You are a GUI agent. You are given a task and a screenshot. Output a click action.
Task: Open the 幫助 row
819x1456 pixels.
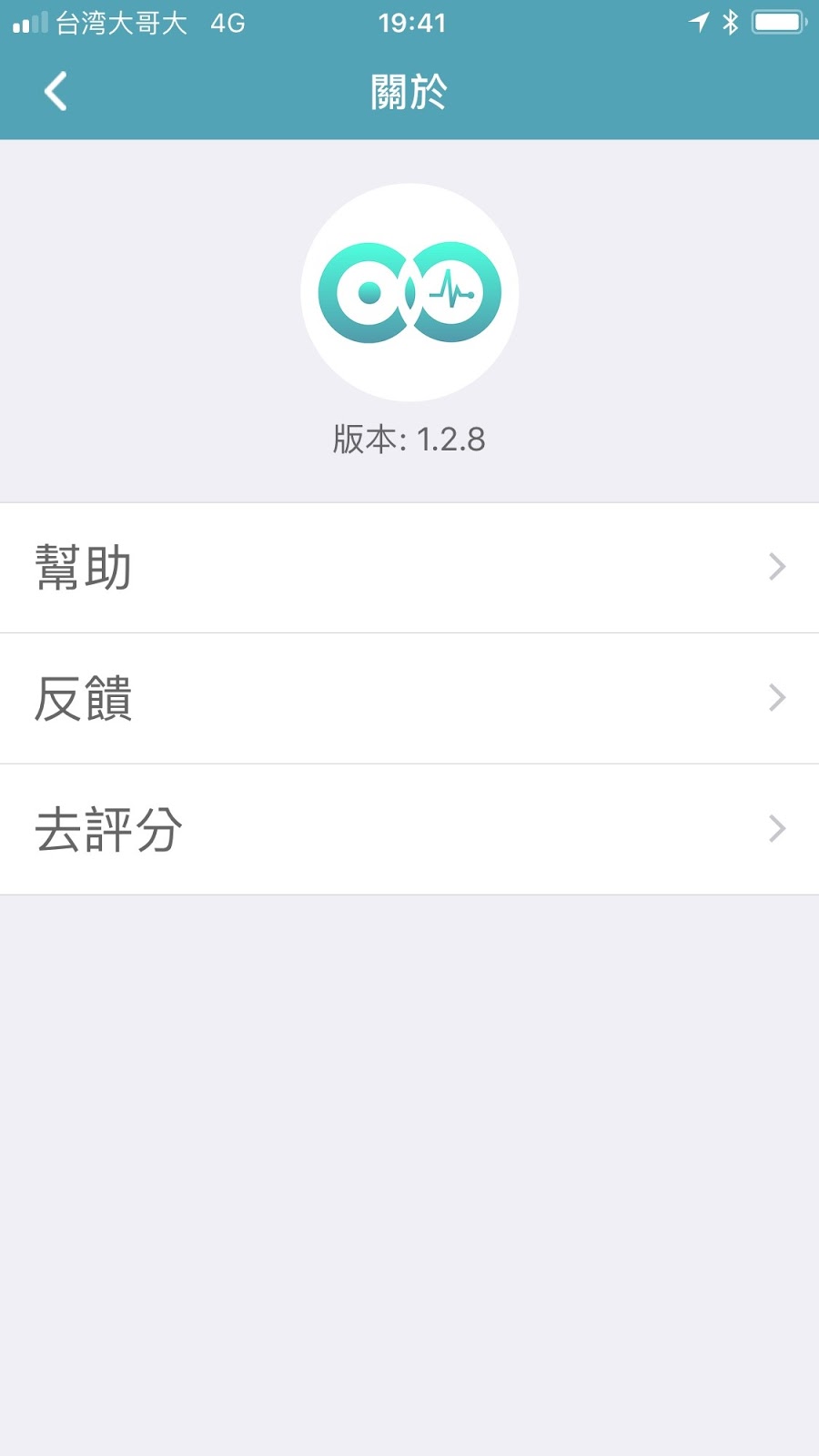pyautogui.click(x=409, y=567)
